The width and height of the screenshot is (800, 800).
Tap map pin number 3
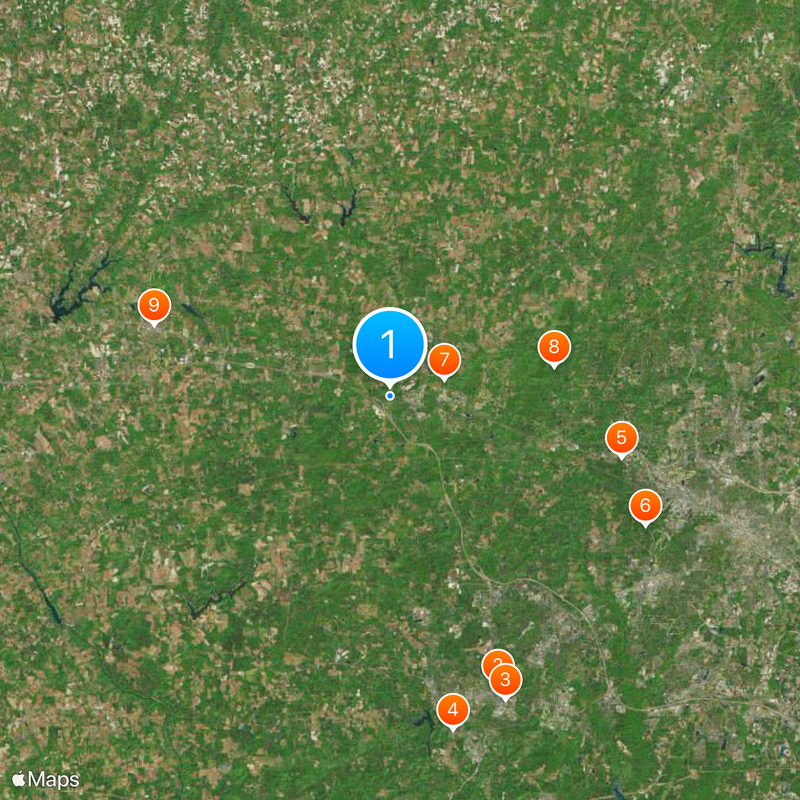[x=506, y=680]
